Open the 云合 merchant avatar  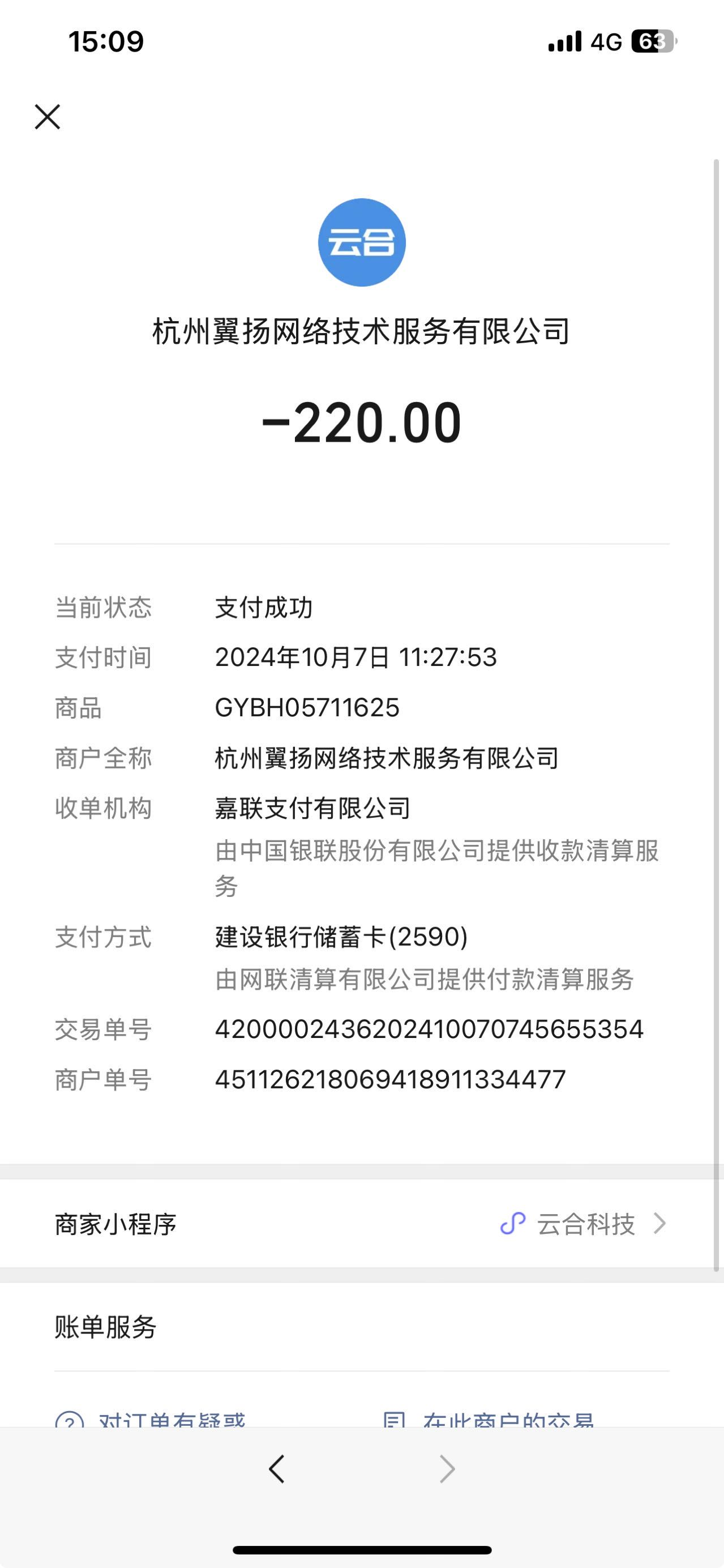(x=361, y=242)
